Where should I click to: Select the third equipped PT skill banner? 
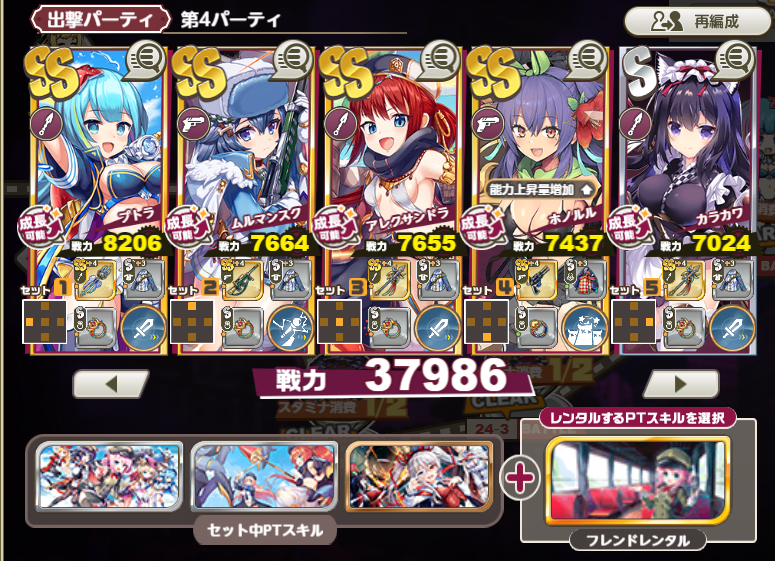[x=417, y=477]
